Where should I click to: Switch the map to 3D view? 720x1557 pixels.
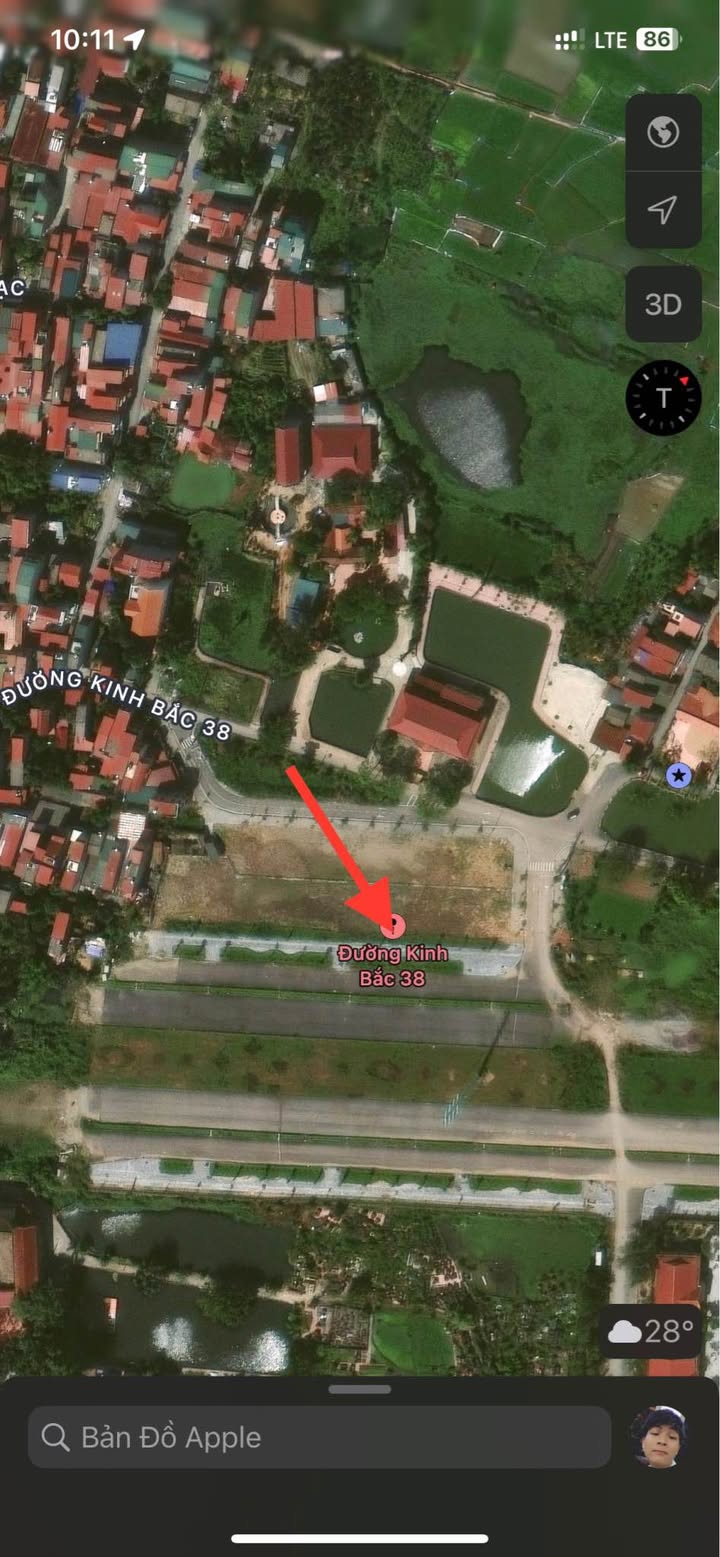pyautogui.click(x=663, y=304)
